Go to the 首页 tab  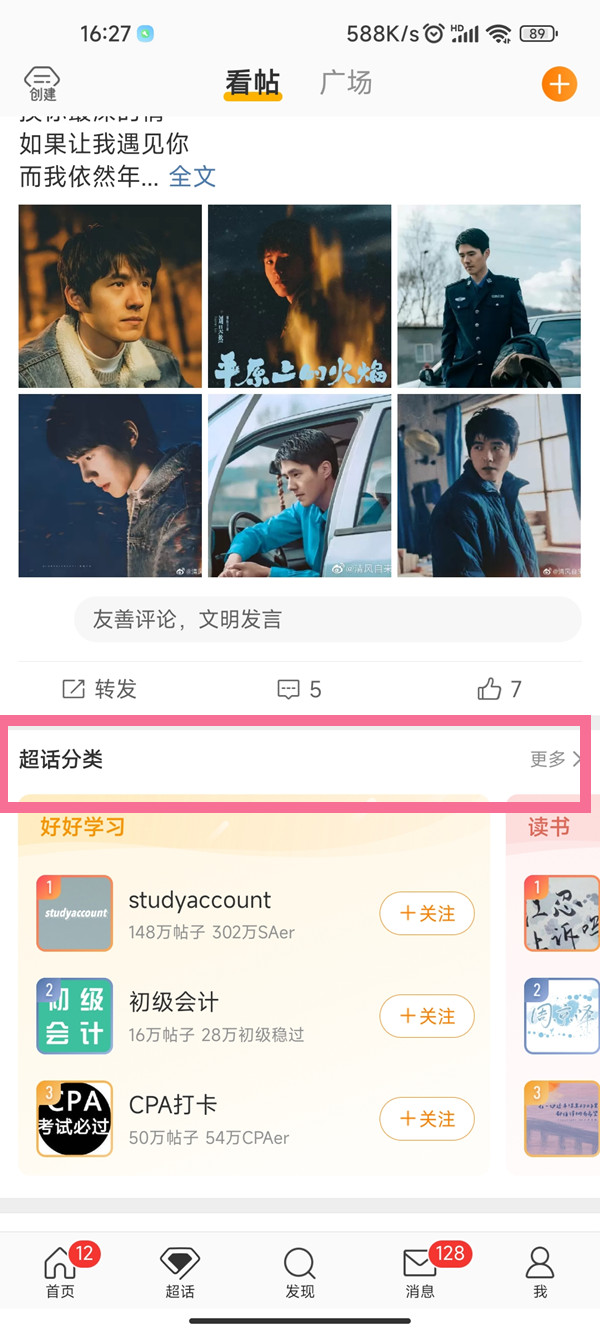coord(60,1272)
